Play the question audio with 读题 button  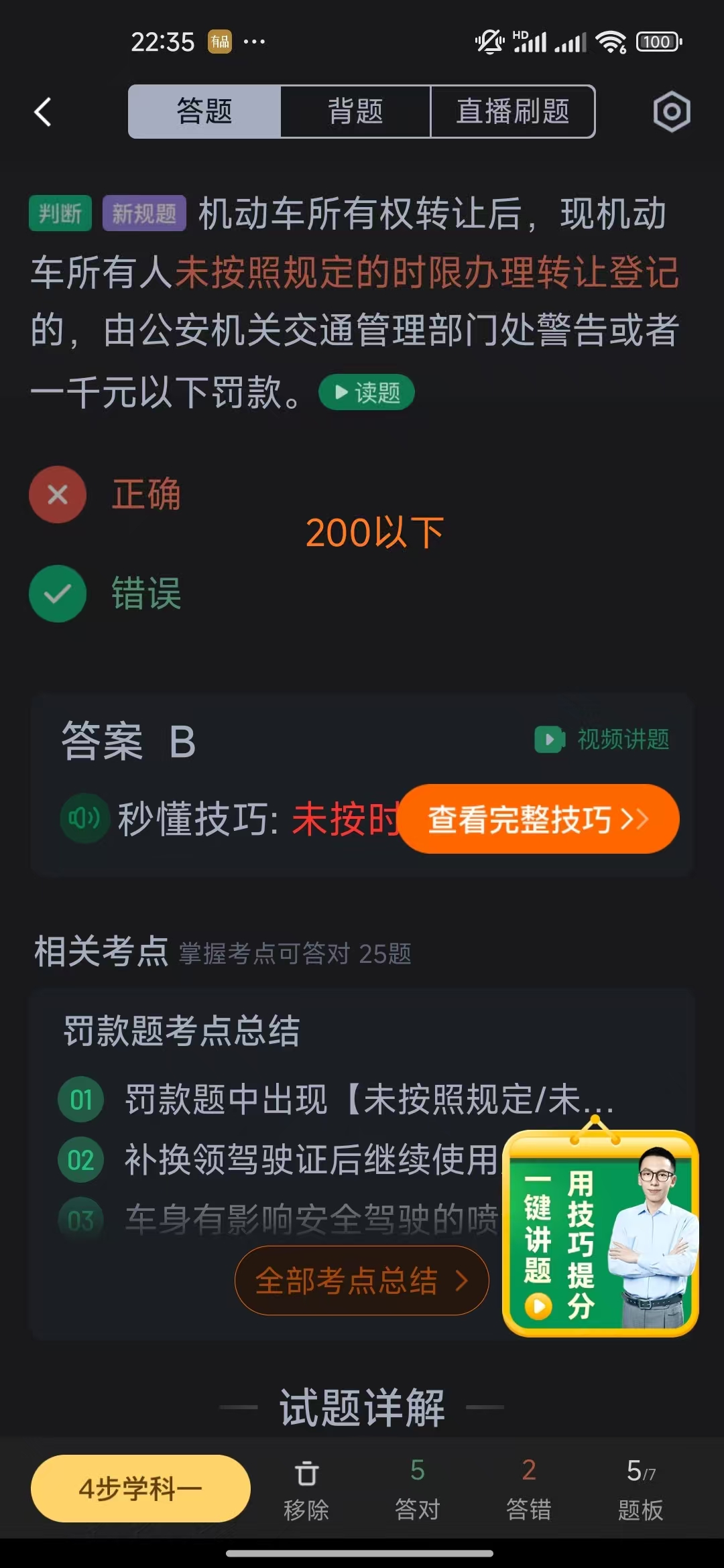click(366, 392)
